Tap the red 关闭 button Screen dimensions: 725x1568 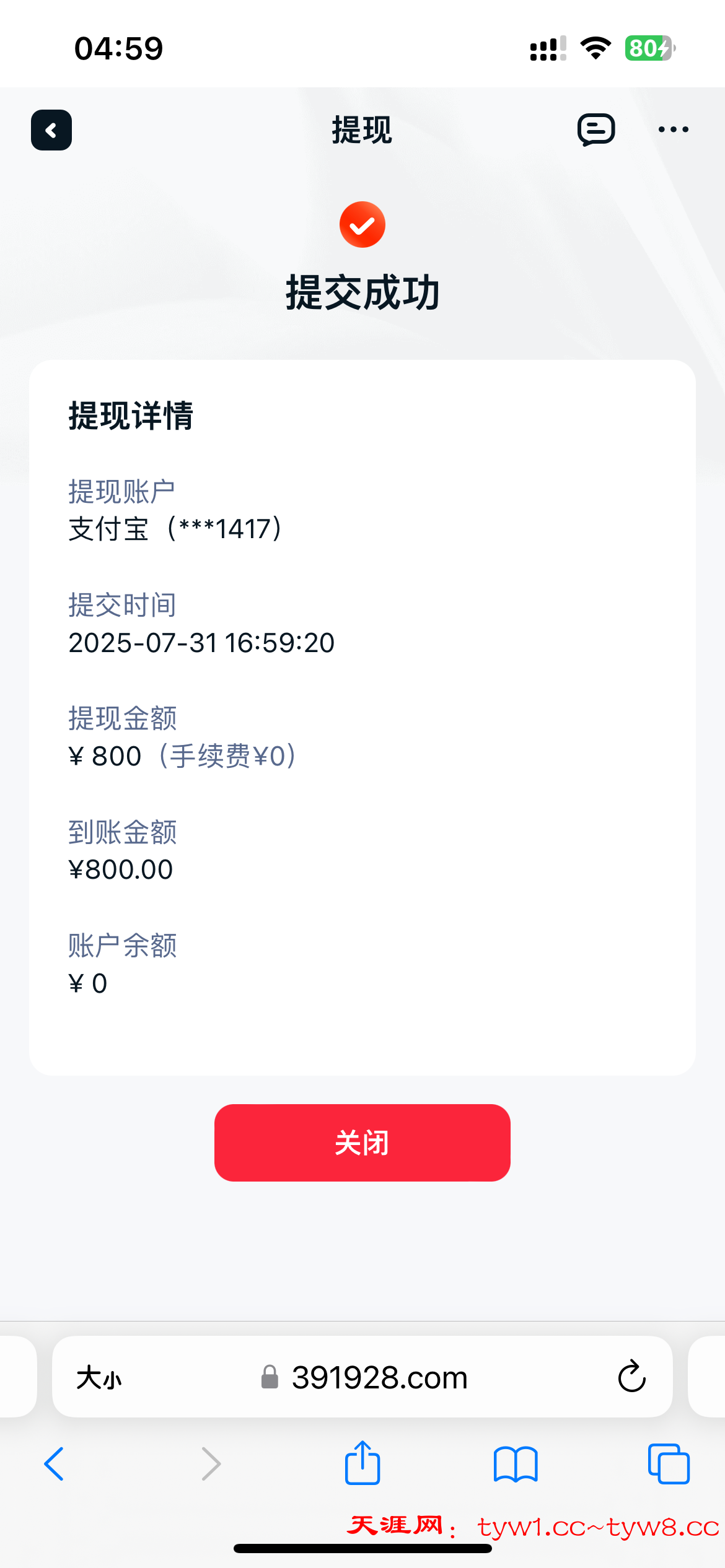362,1143
